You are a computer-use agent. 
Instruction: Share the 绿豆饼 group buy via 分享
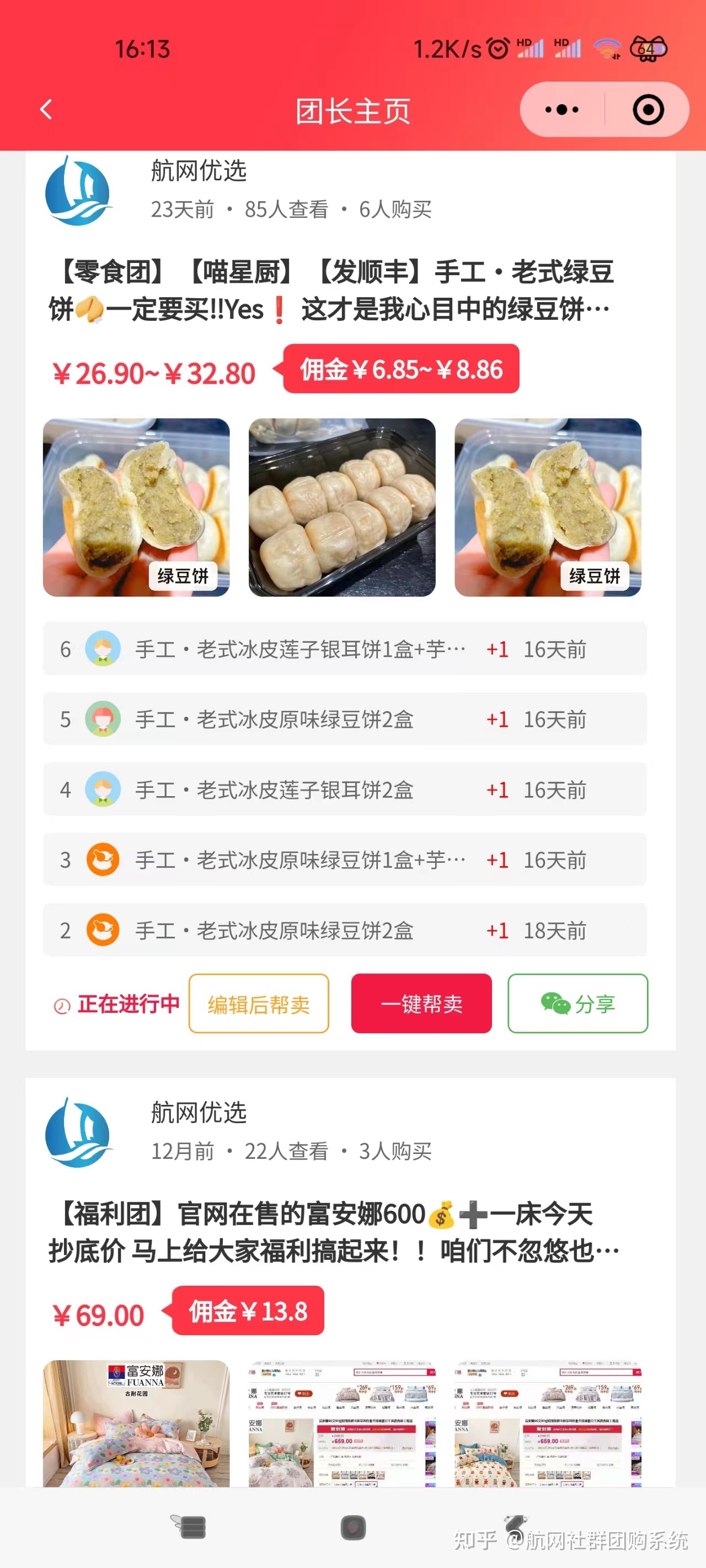click(577, 1003)
